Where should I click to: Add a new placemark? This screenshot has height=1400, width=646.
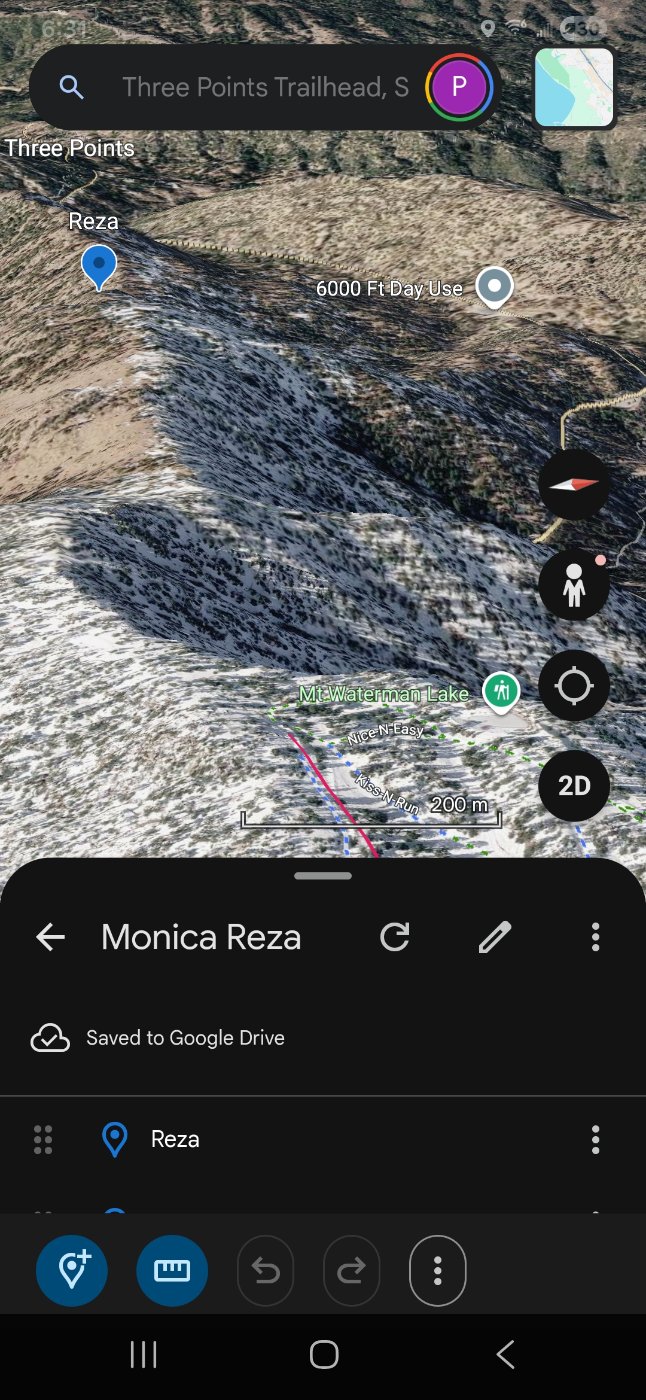click(72, 1271)
